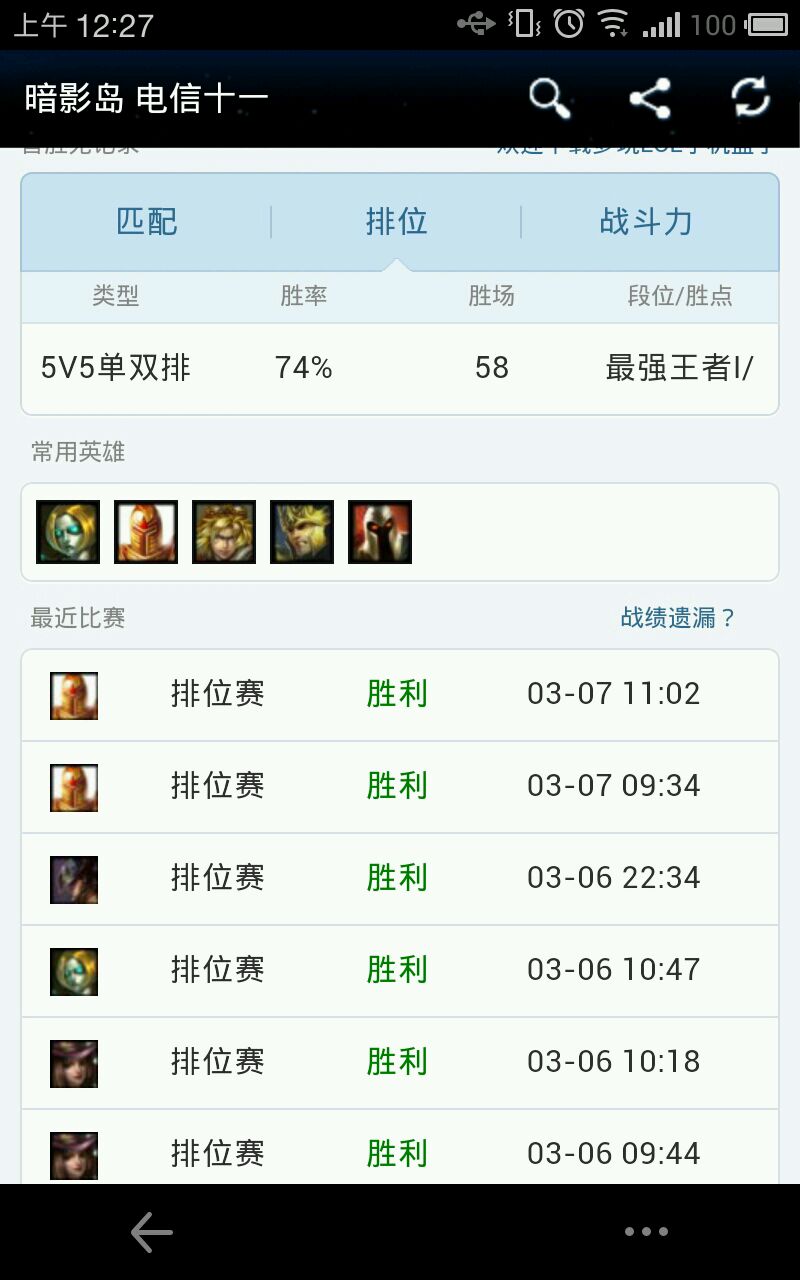The width and height of the screenshot is (800, 1280).
Task: Tap the 战绩遗漏？ link
Action: (678, 618)
